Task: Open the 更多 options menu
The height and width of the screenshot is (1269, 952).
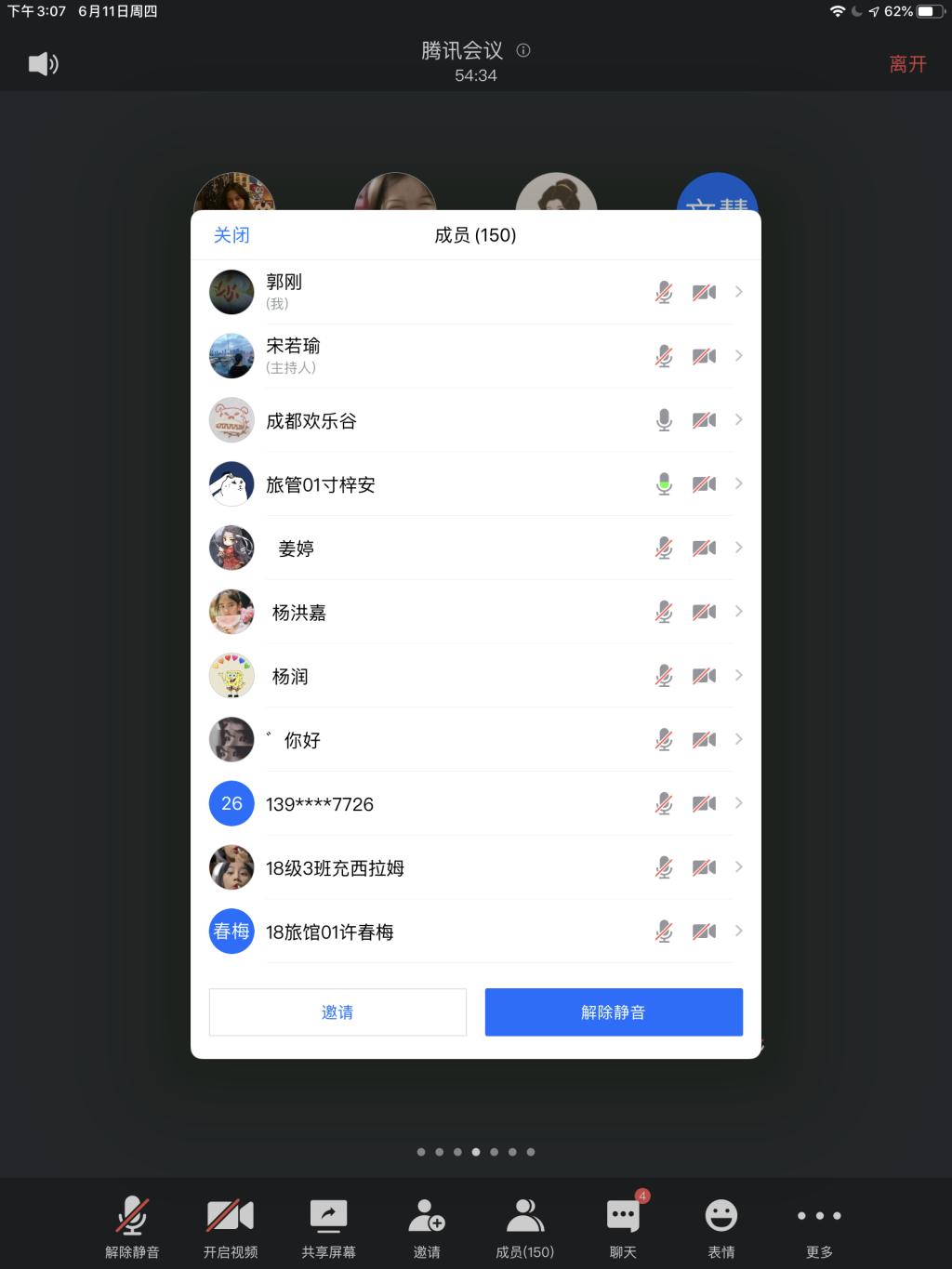Action: click(x=819, y=1226)
